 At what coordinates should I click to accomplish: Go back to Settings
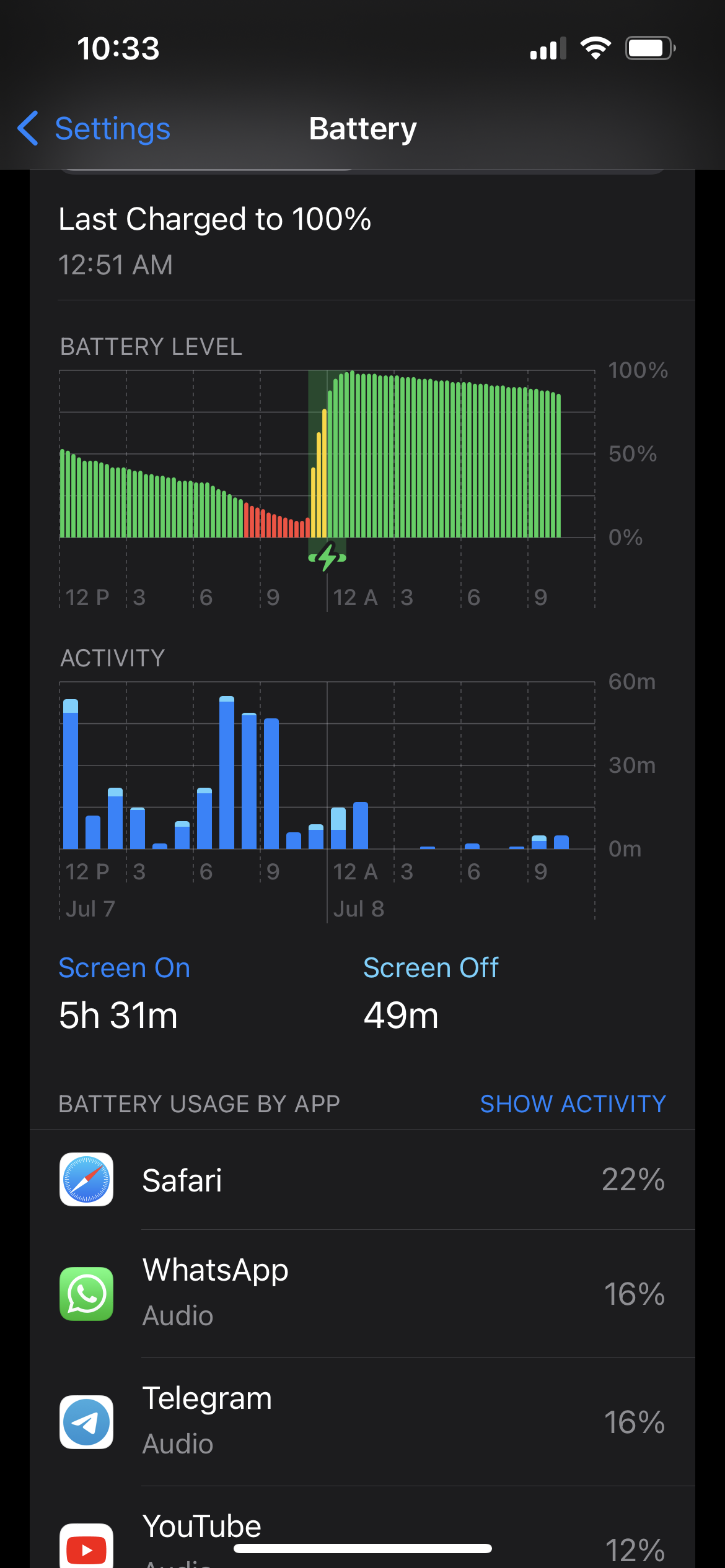[x=94, y=129]
